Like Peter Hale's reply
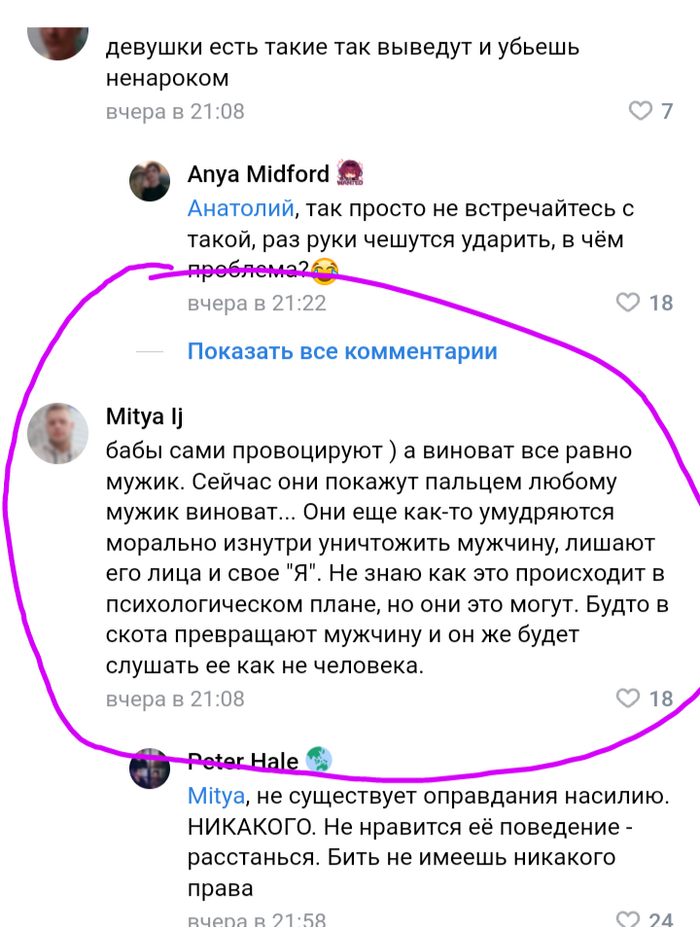The height and width of the screenshot is (927, 700). pyautogui.click(x=627, y=918)
